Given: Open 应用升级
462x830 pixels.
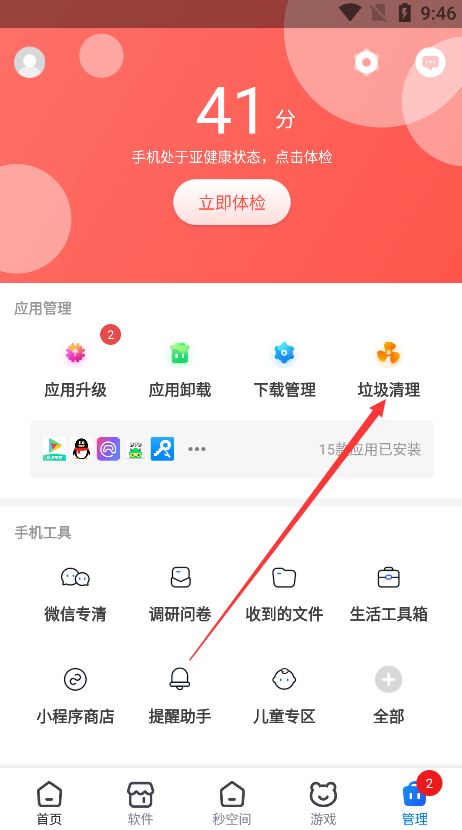Looking at the screenshot, I should click(x=75, y=368).
